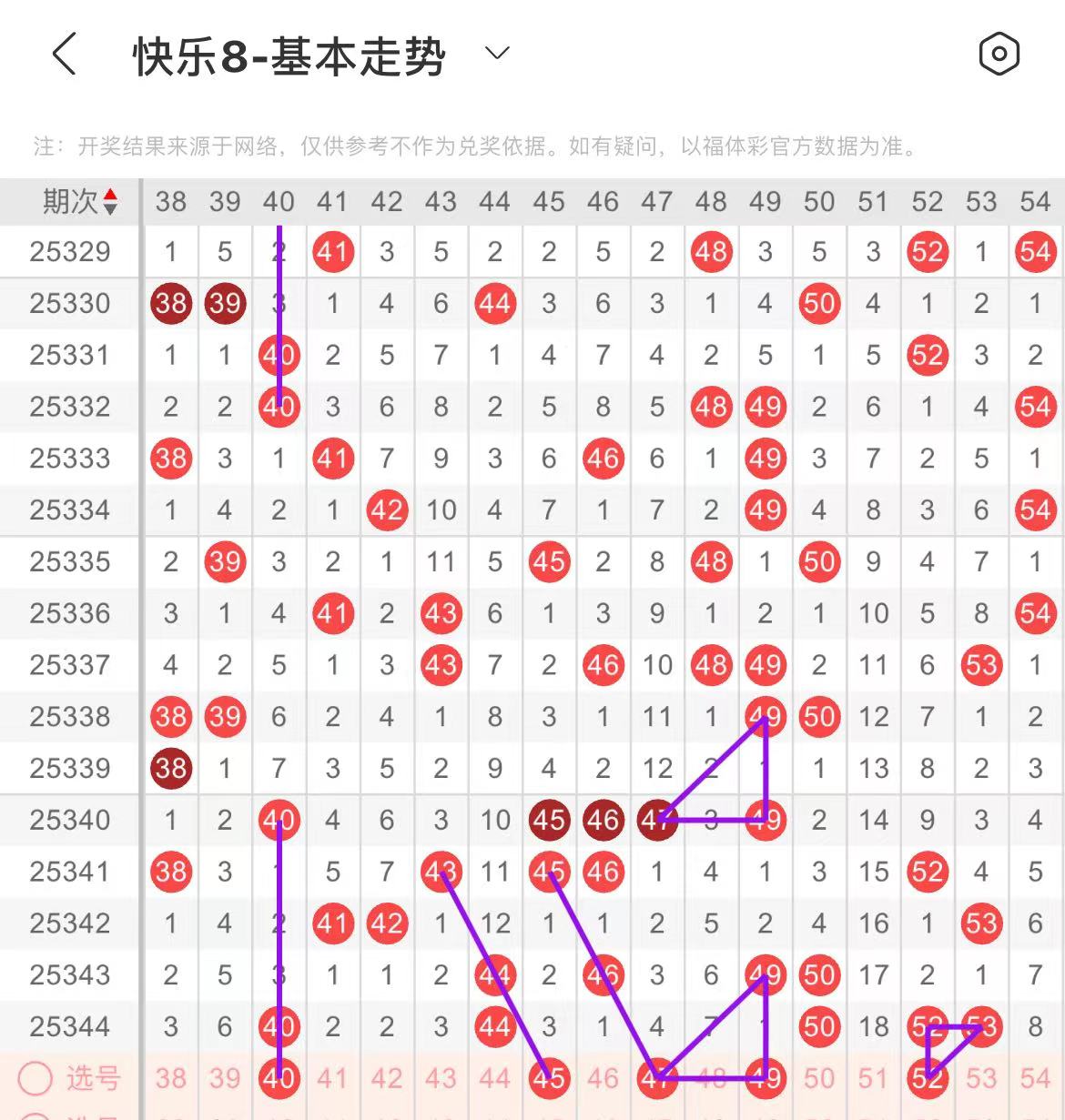Pick number 51 in the 选号 row
Screen dimensions: 1065x1120
(x=873, y=1078)
